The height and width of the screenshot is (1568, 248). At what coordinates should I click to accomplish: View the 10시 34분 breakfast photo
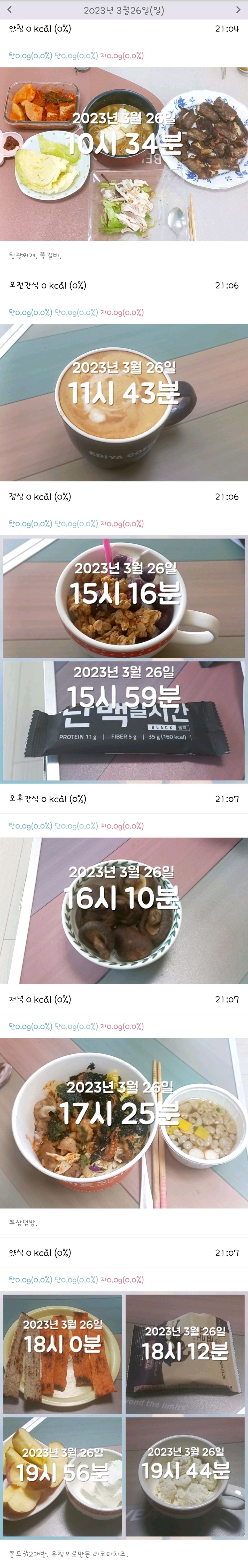coord(124,154)
